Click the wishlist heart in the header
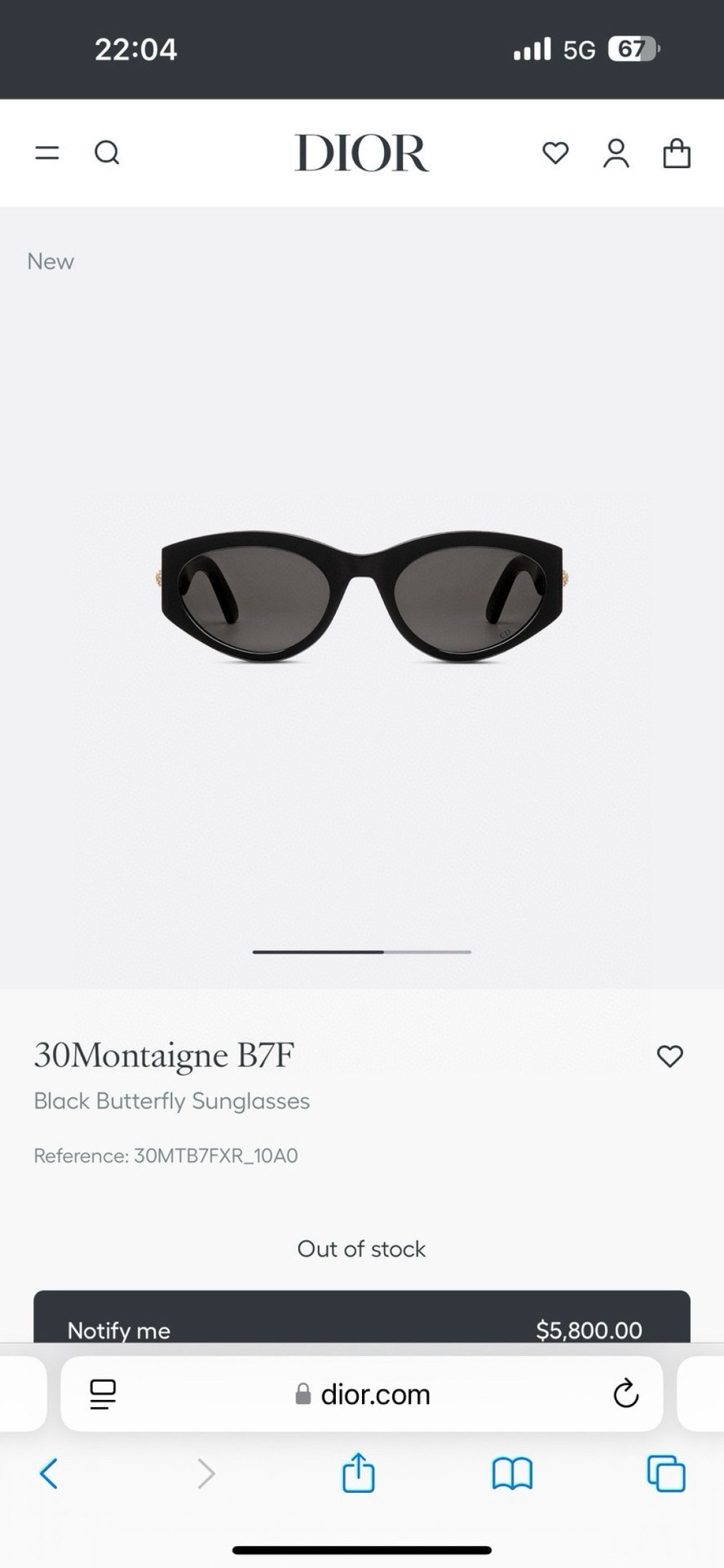This screenshot has width=724, height=1568. coord(554,153)
